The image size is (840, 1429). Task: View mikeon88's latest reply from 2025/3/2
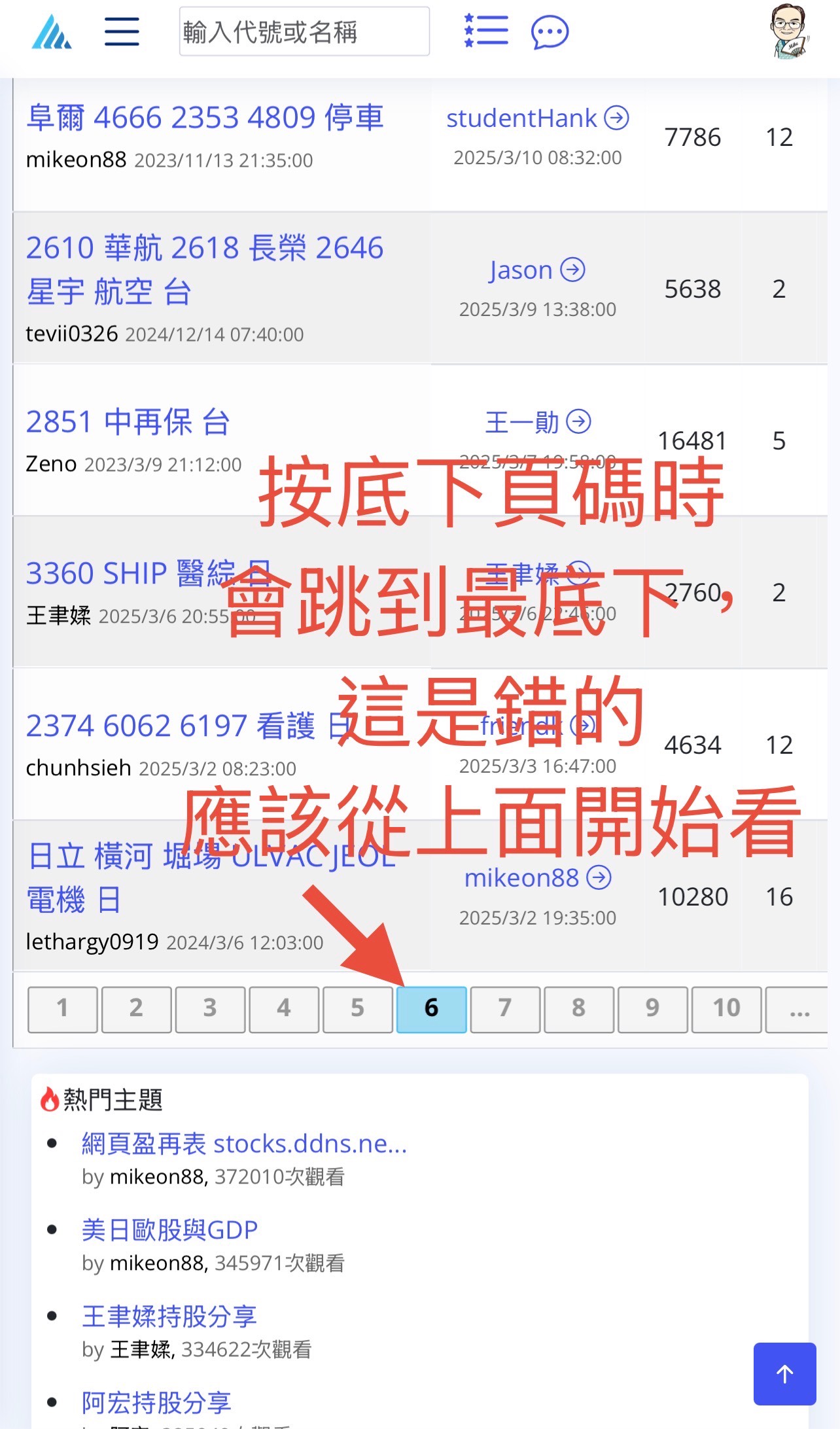537,878
